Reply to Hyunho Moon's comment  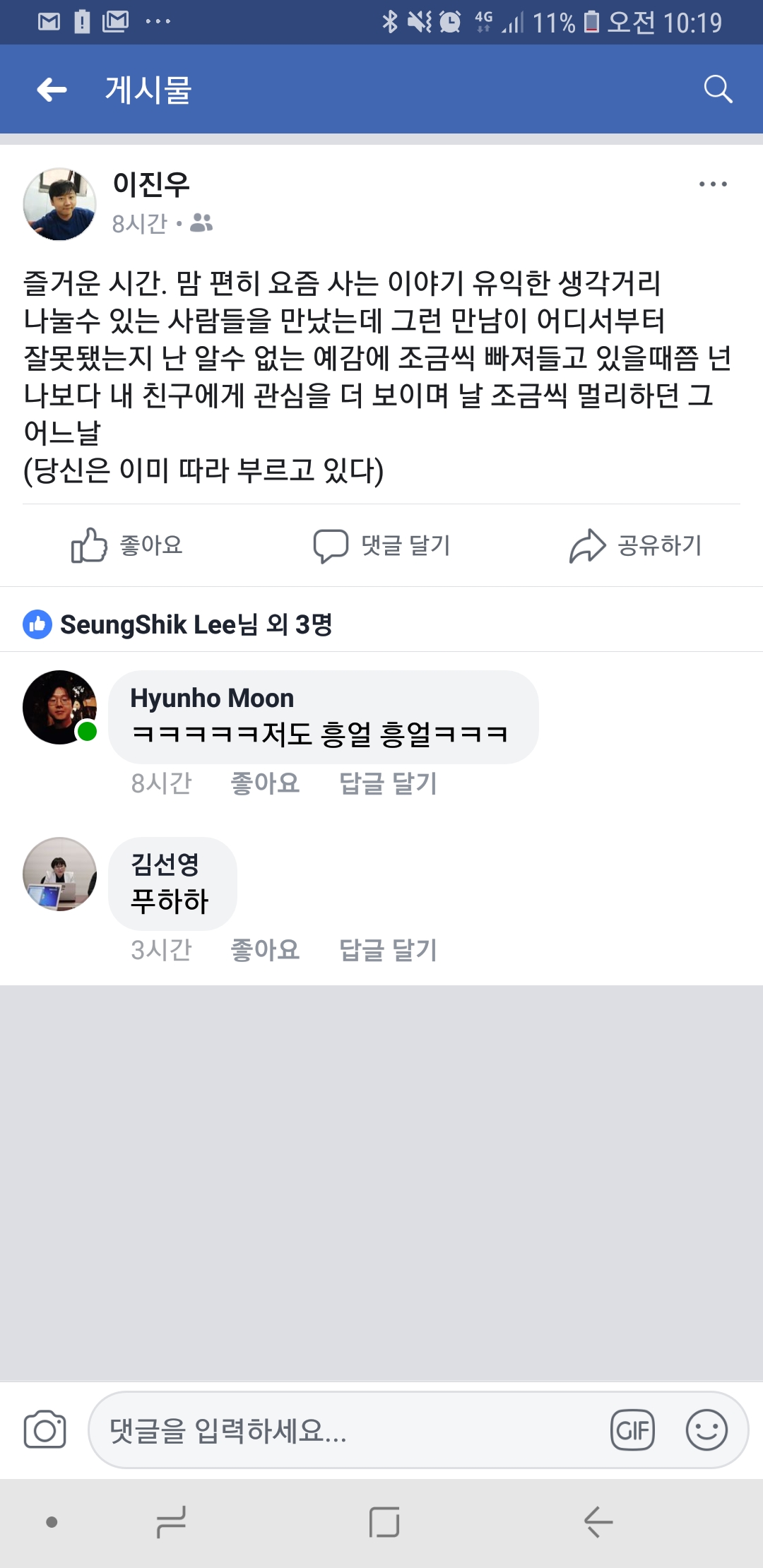(x=388, y=783)
